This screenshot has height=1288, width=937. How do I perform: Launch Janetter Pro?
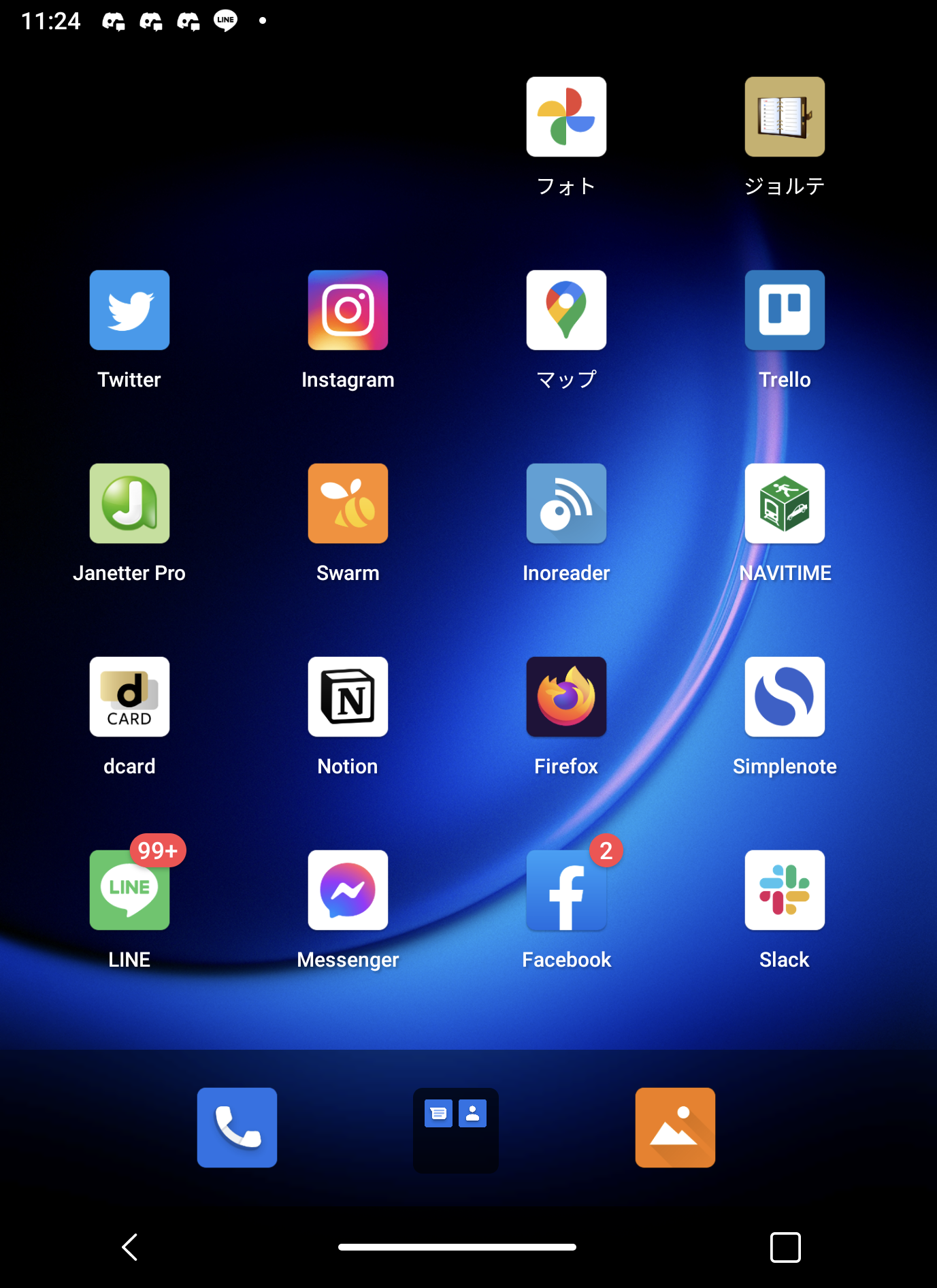pyautogui.click(x=129, y=504)
